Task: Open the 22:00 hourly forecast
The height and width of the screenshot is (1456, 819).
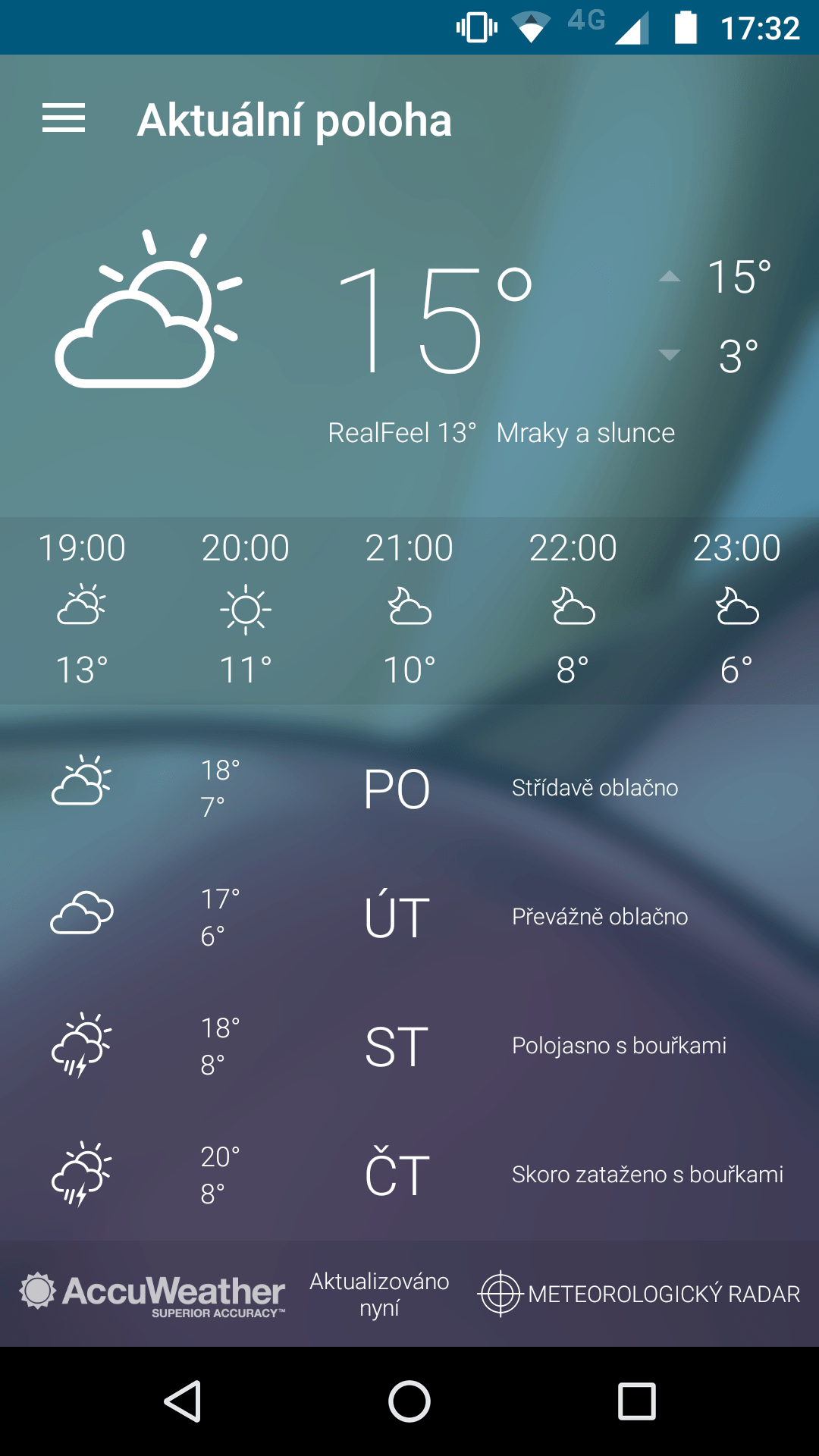Action: pyautogui.click(x=573, y=610)
